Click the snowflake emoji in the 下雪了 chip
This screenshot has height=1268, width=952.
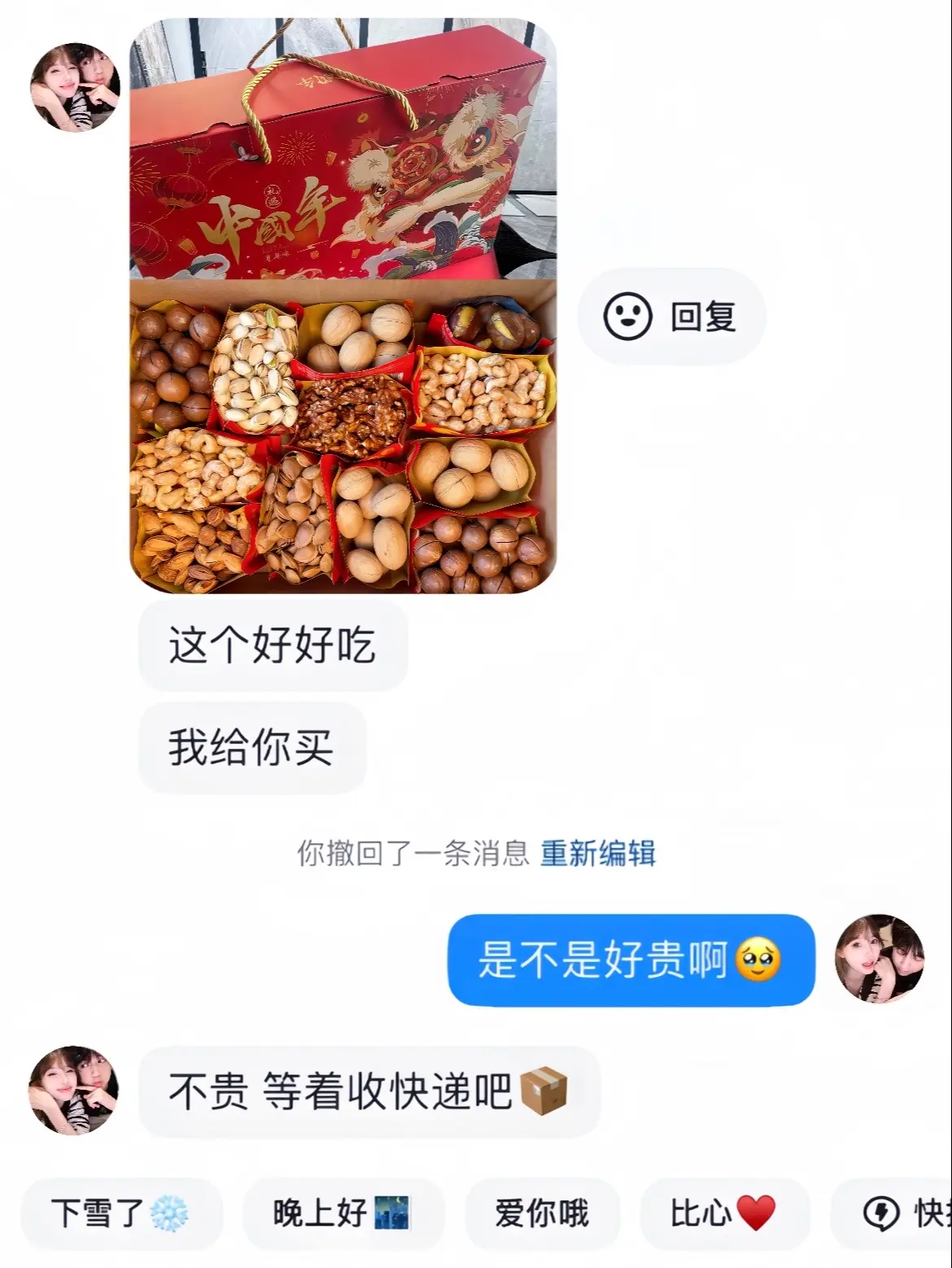pyautogui.click(x=168, y=1212)
